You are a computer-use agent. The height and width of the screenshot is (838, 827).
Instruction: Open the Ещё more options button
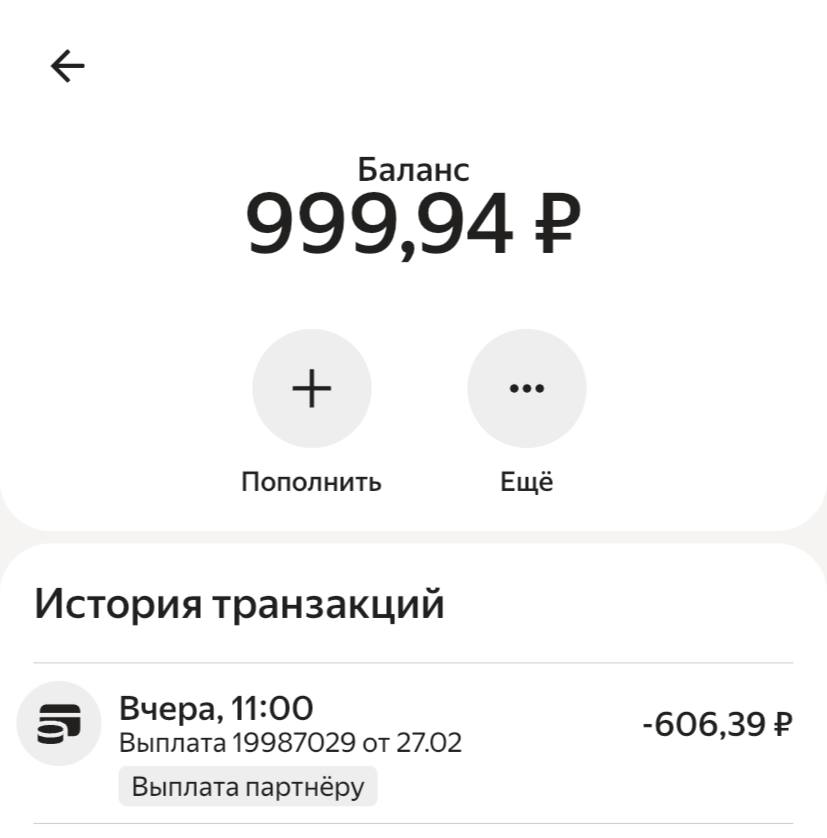527,388
